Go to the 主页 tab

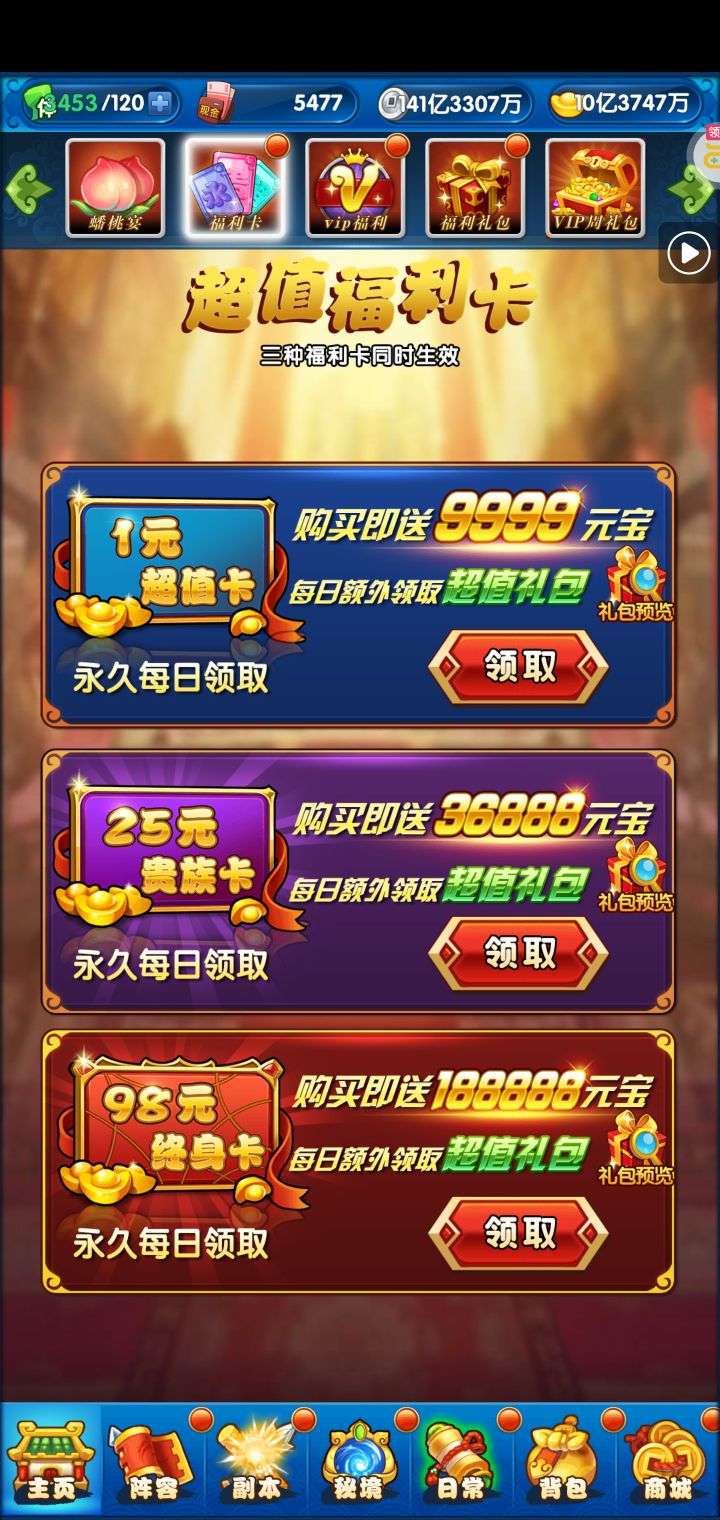[51, 1460]
